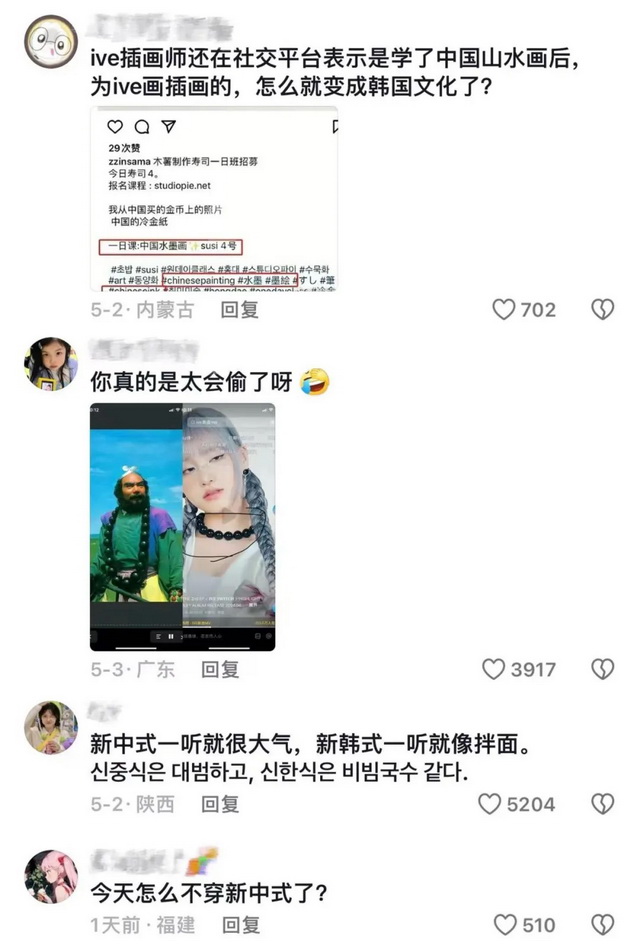
Task: Reply to the comment from 福建
Action: tap(240, 925)
